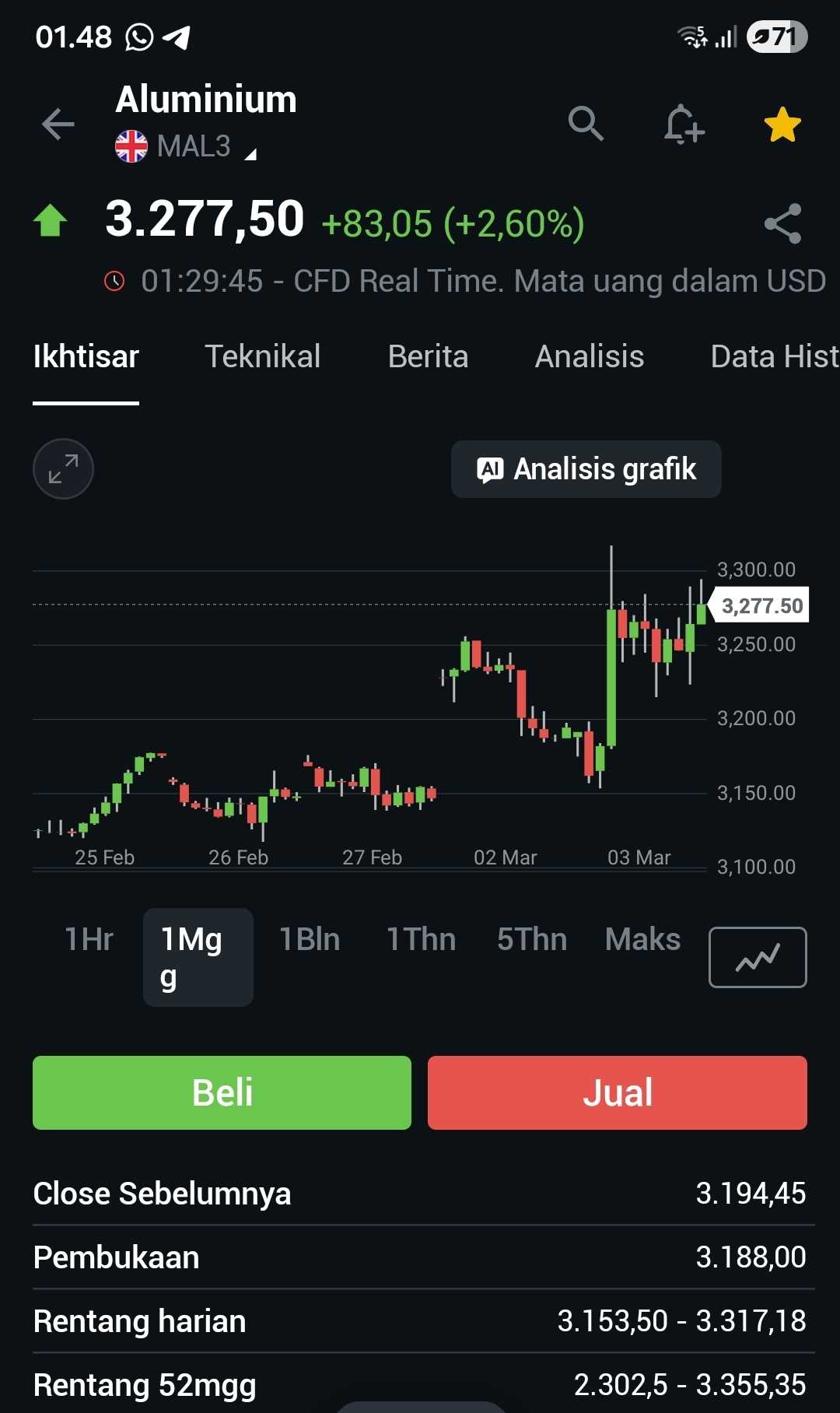840x1413 pixels.
Task: Expand the chart to fullscreen
Action: pos(63,469)
